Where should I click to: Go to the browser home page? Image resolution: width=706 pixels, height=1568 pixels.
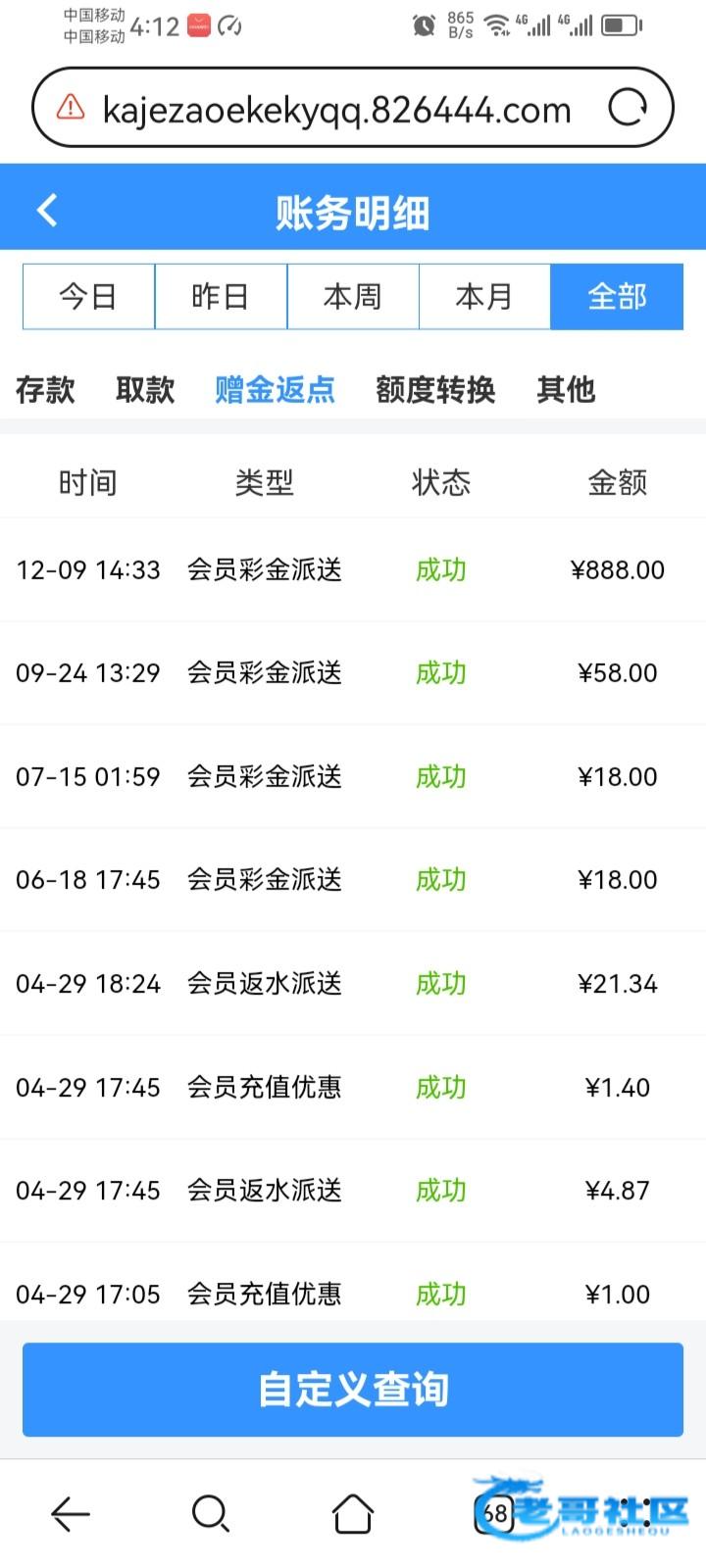[x=353, y=1514]
